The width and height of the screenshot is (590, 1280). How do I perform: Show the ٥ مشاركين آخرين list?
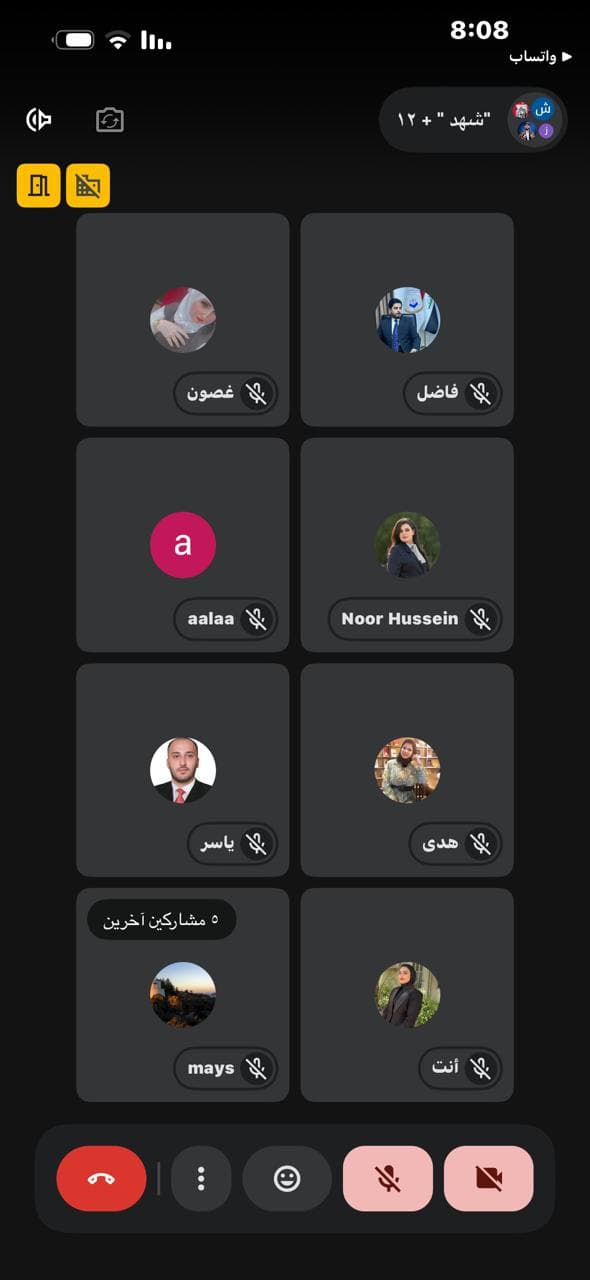click(162, 919)
